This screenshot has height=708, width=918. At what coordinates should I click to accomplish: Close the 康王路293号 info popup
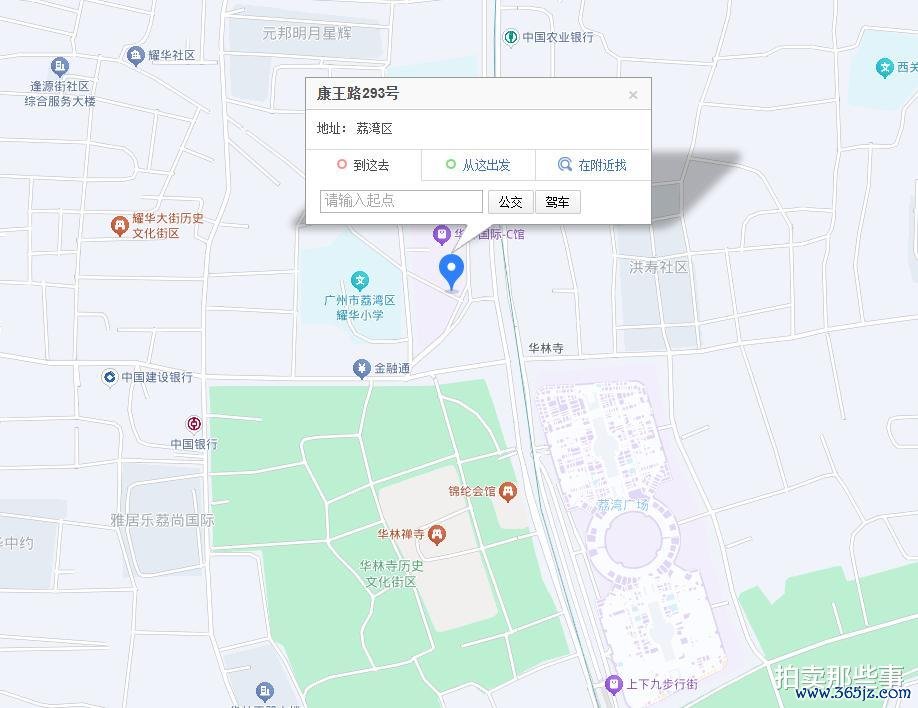pyautogui.click(x=632, y=95)
